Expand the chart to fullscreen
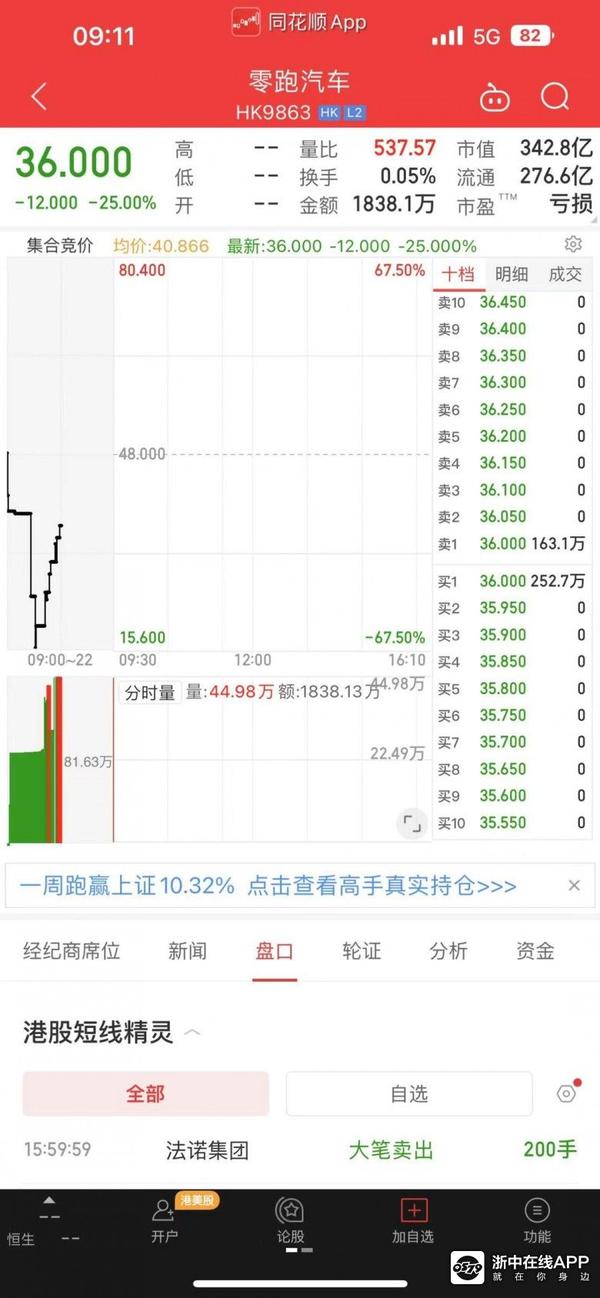This screenshot has width=600, height=1298. click(411, 824)
